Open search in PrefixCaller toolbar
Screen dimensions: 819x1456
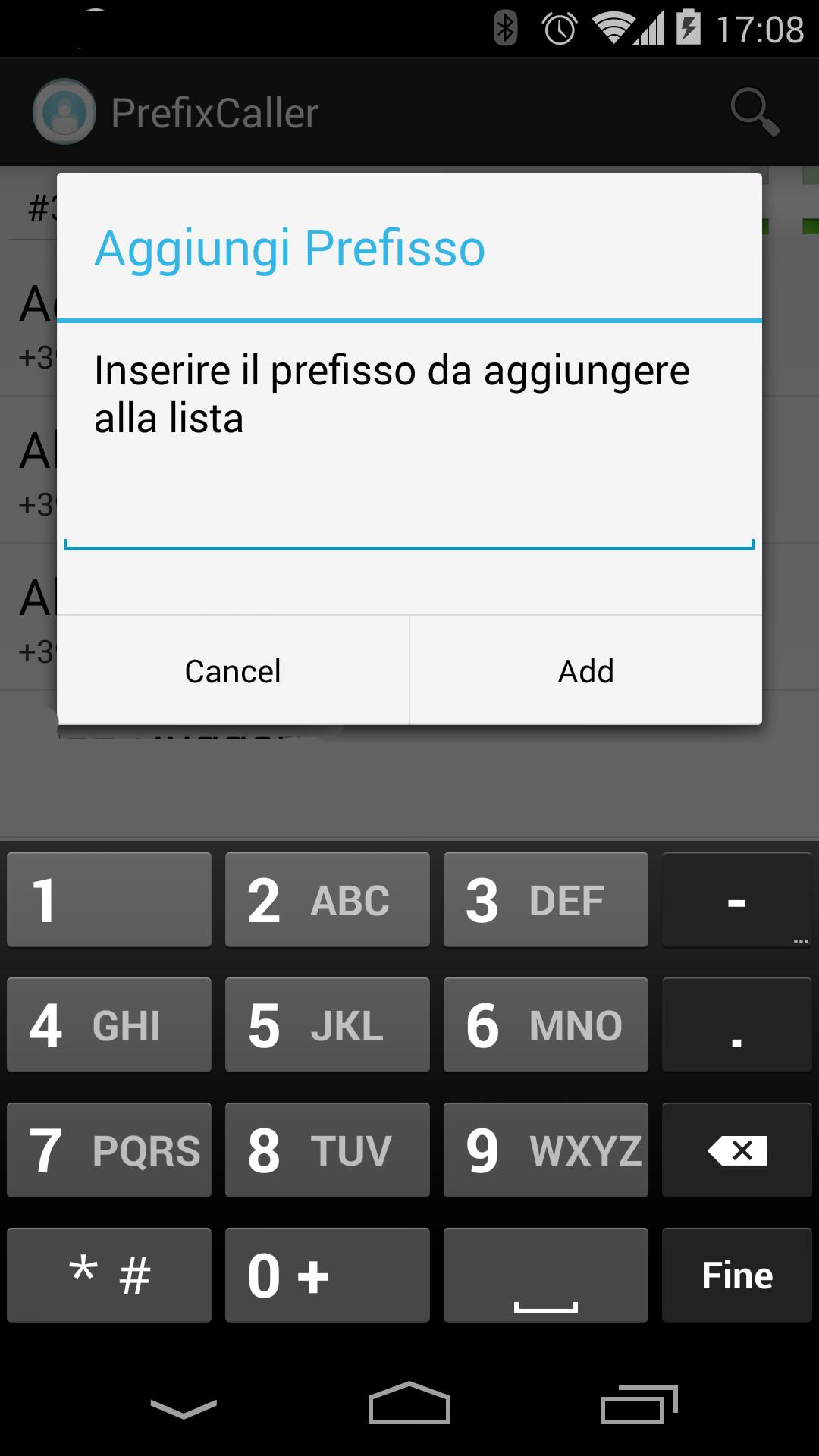point(755,111)
